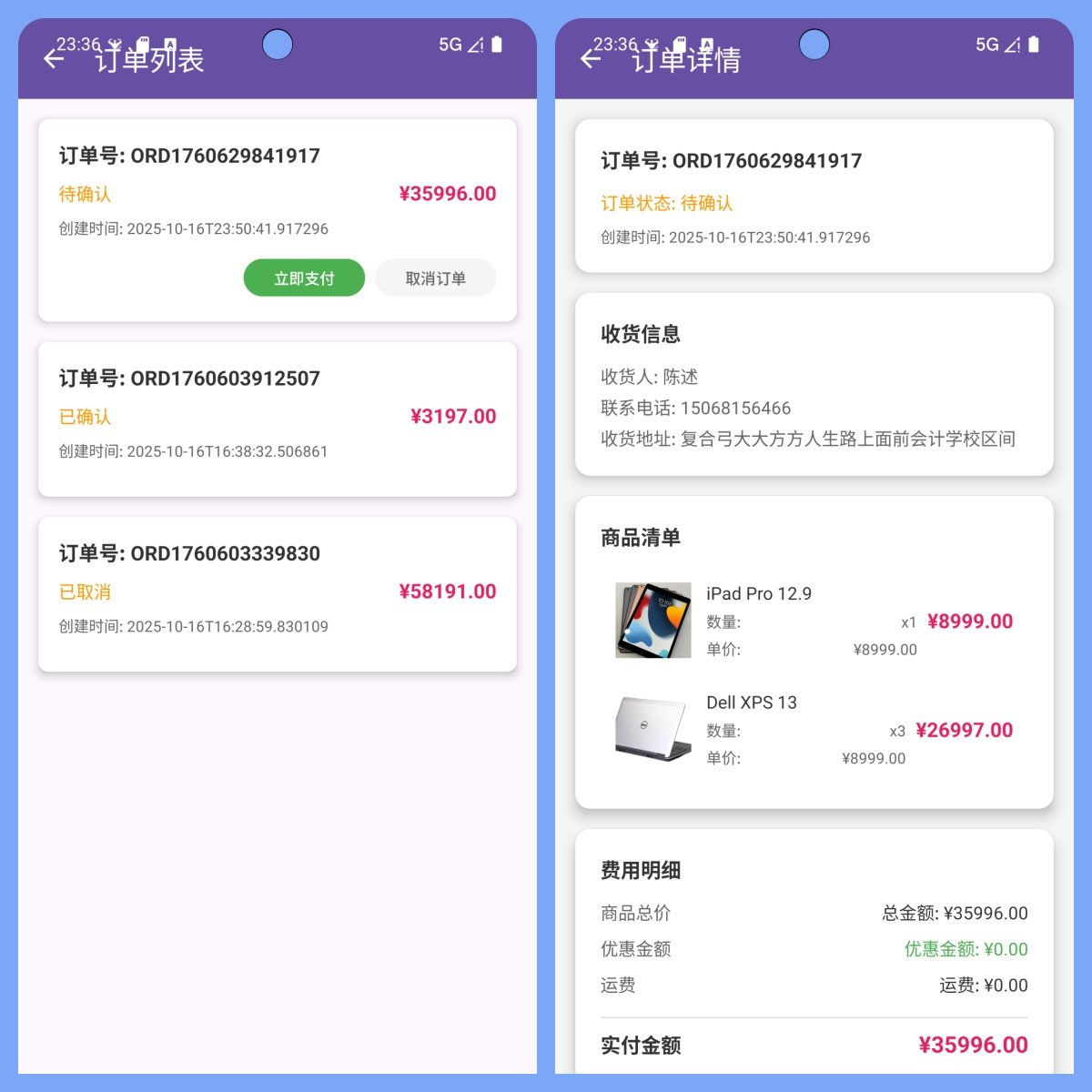The height and width of the screenshot is (1092, 1092).
Task: Go back from the 订单详情 screen
Action: click(591, 59)
